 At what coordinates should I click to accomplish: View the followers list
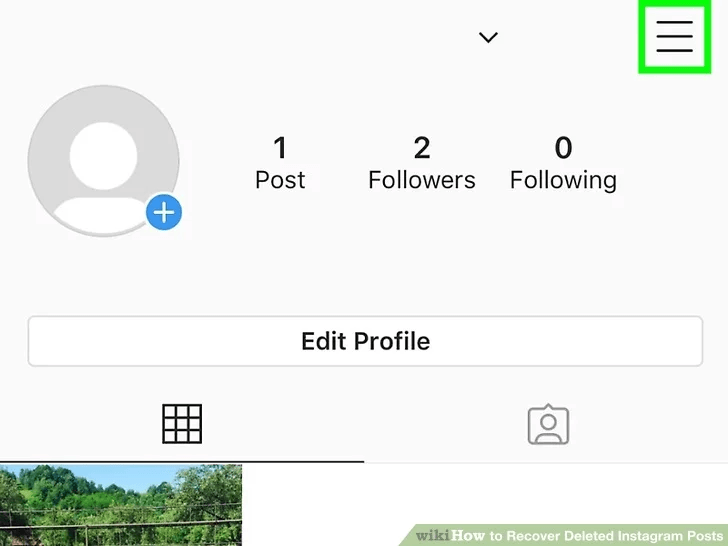[421, 164]
